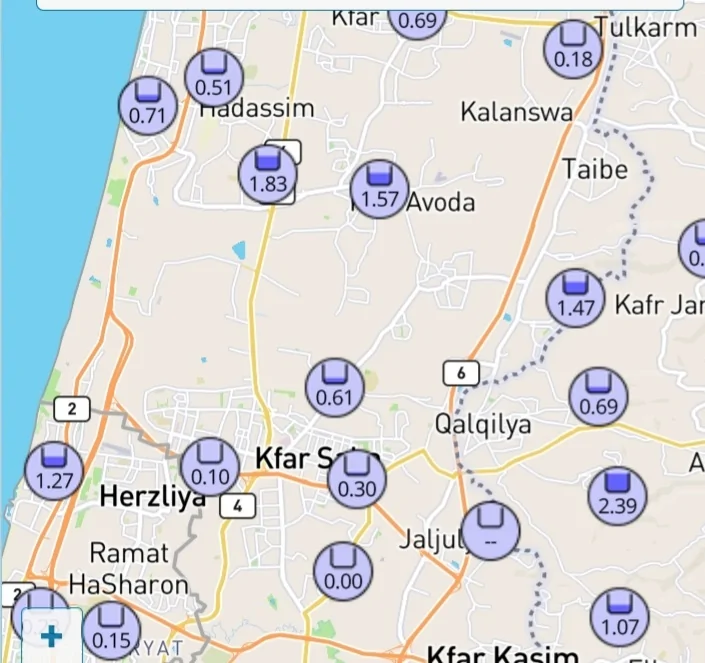
Task: Tap the 0.30 marker in Kfar Saba
Action: tap(357, 480)
